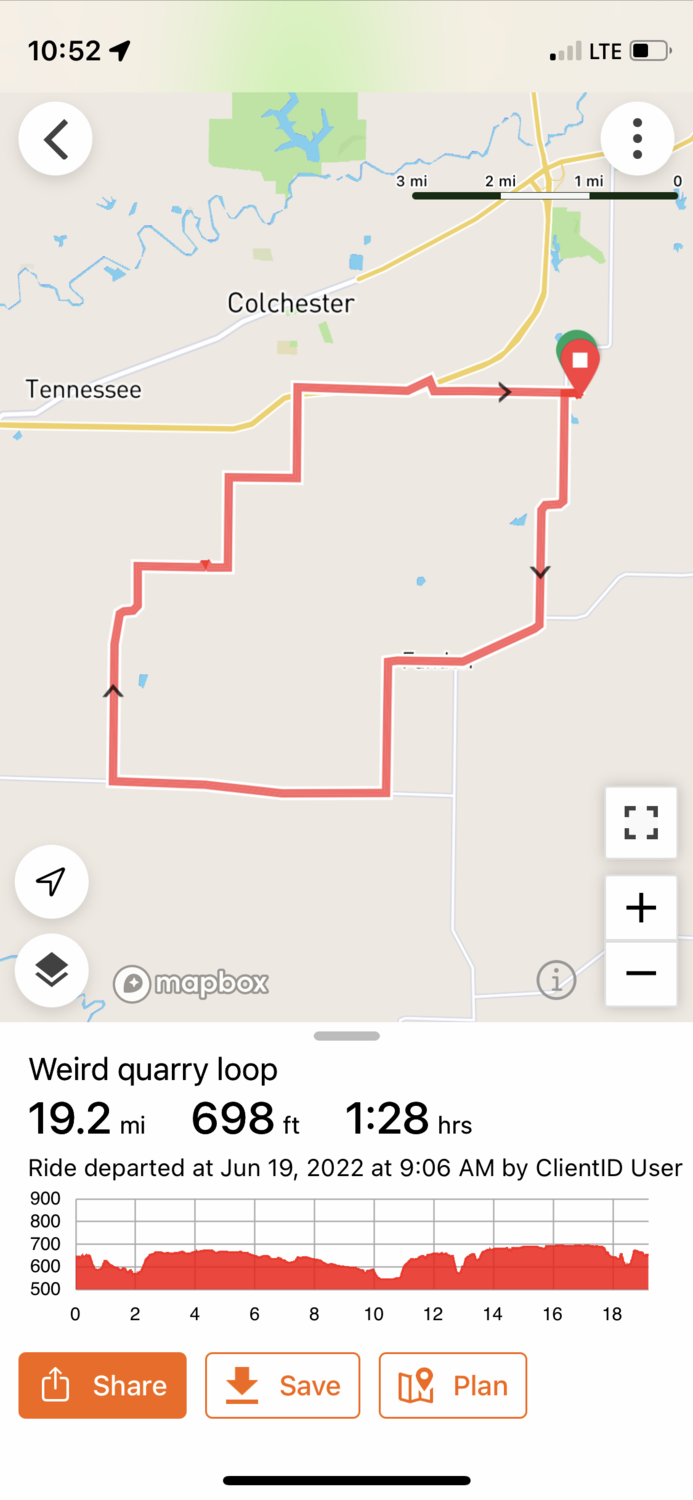Open the three-dot overflow menu
The image size is (693, 1500).
click(637, 139)
